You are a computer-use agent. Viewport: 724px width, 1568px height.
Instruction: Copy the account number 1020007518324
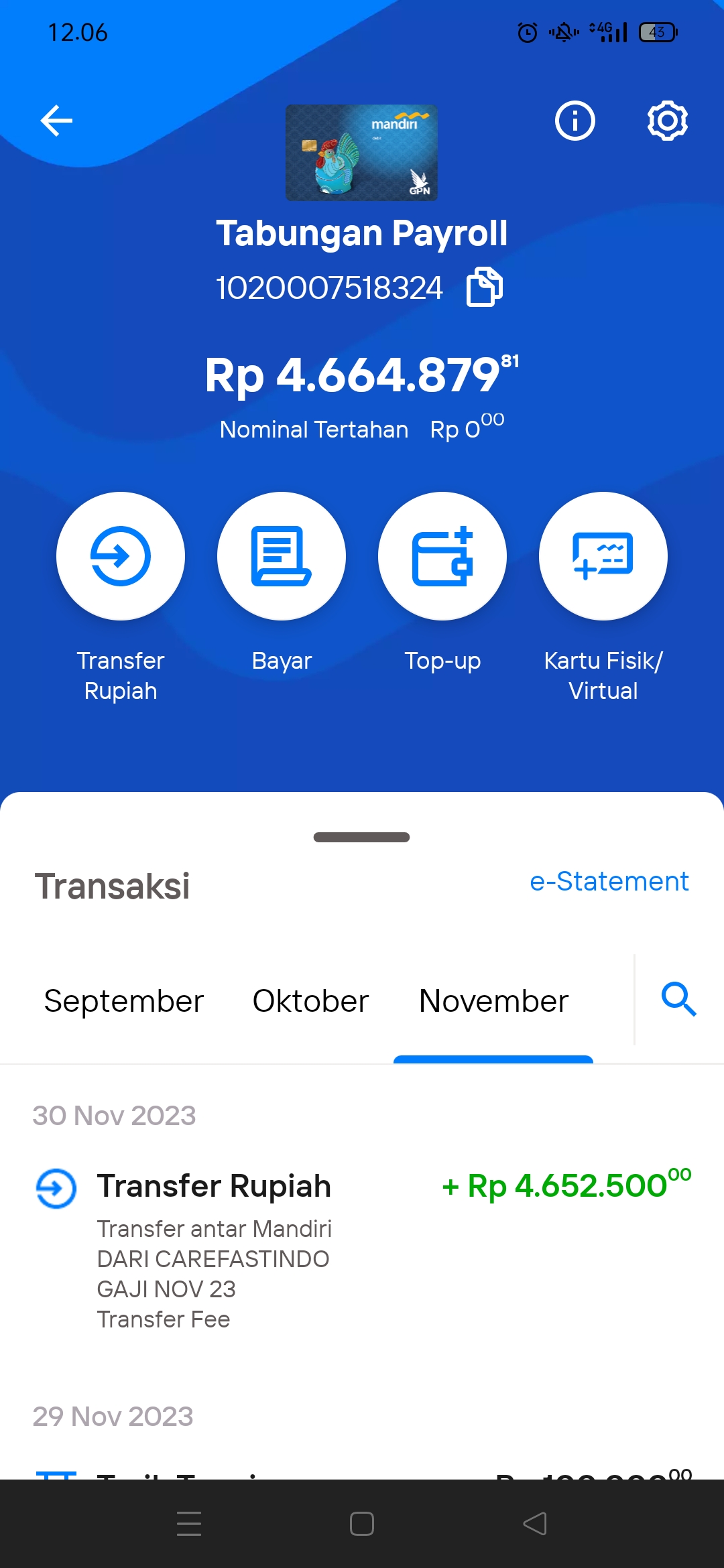point(484,287)
